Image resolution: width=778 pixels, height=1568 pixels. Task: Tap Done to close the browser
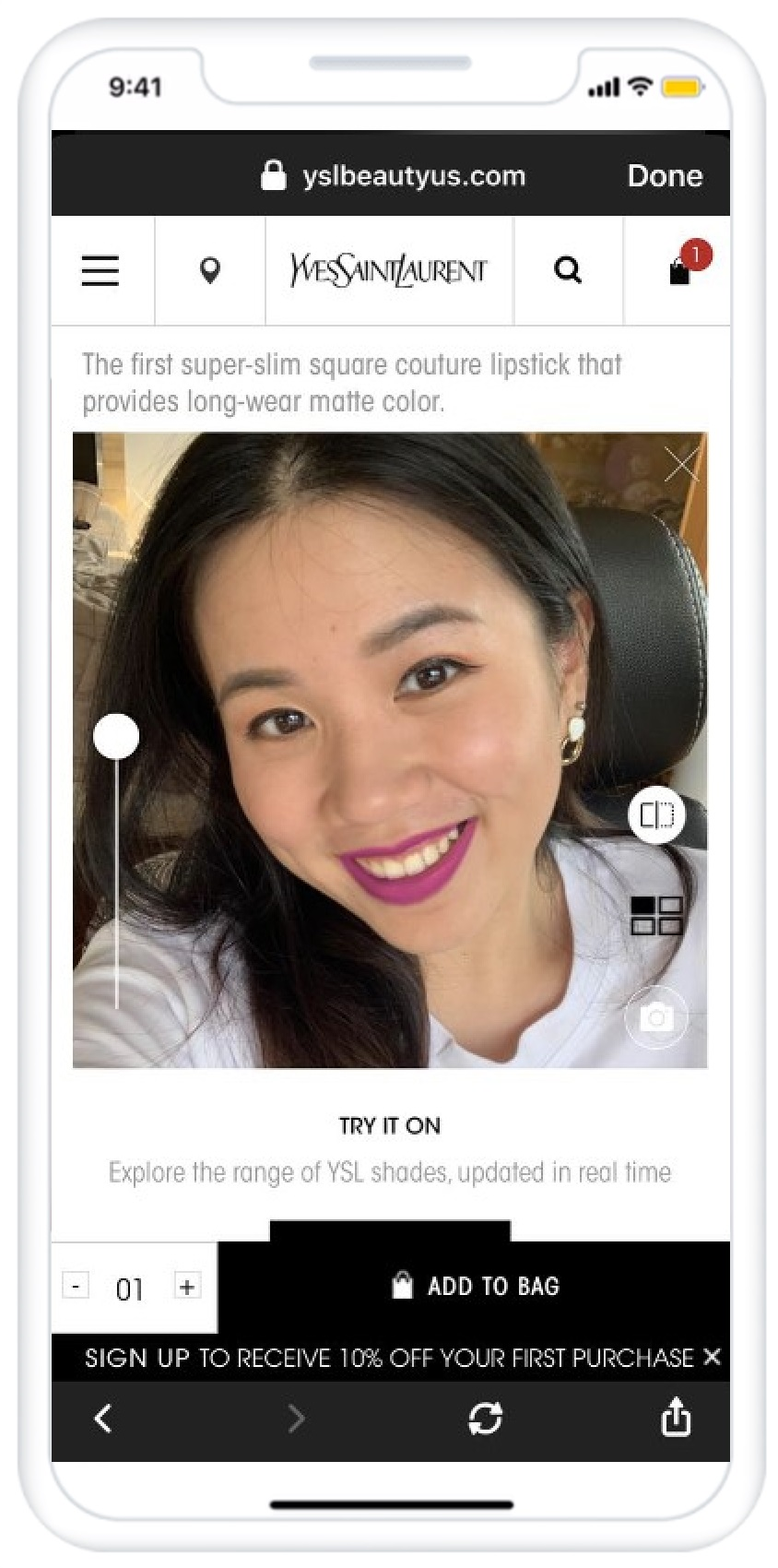point(665,175)
